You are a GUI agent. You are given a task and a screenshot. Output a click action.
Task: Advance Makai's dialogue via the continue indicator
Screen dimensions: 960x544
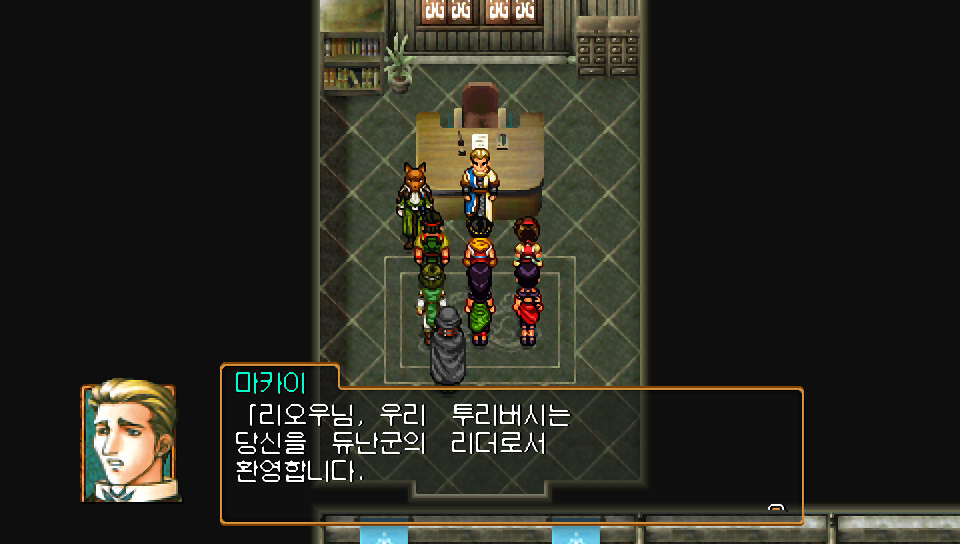click(776, 507)
